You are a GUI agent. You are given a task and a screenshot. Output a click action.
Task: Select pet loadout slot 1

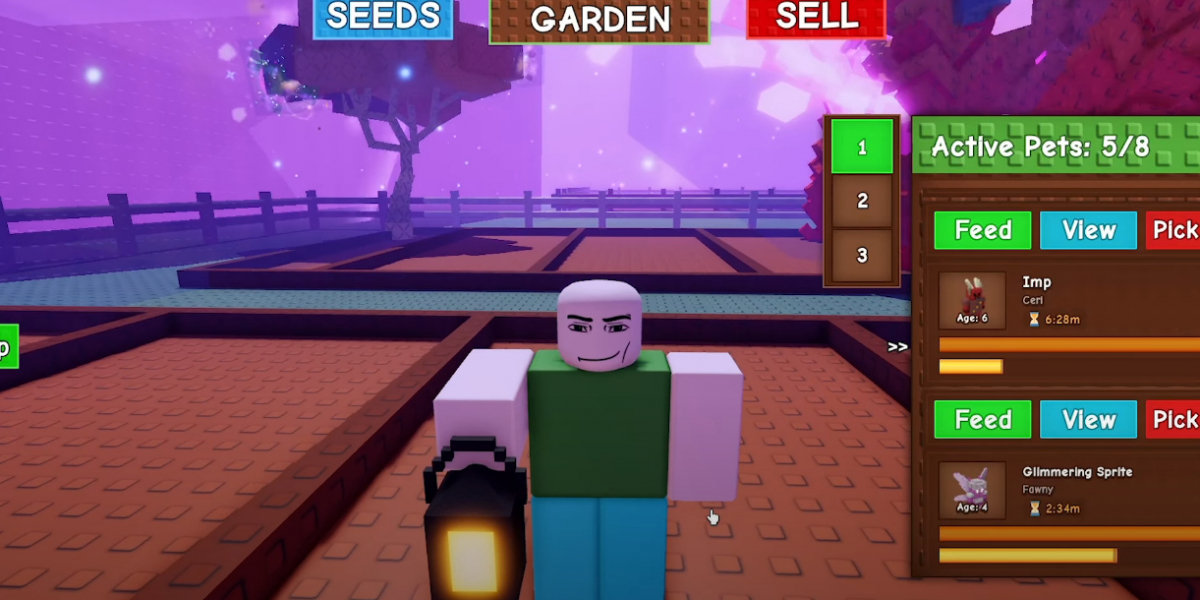[x=862, y=148]
